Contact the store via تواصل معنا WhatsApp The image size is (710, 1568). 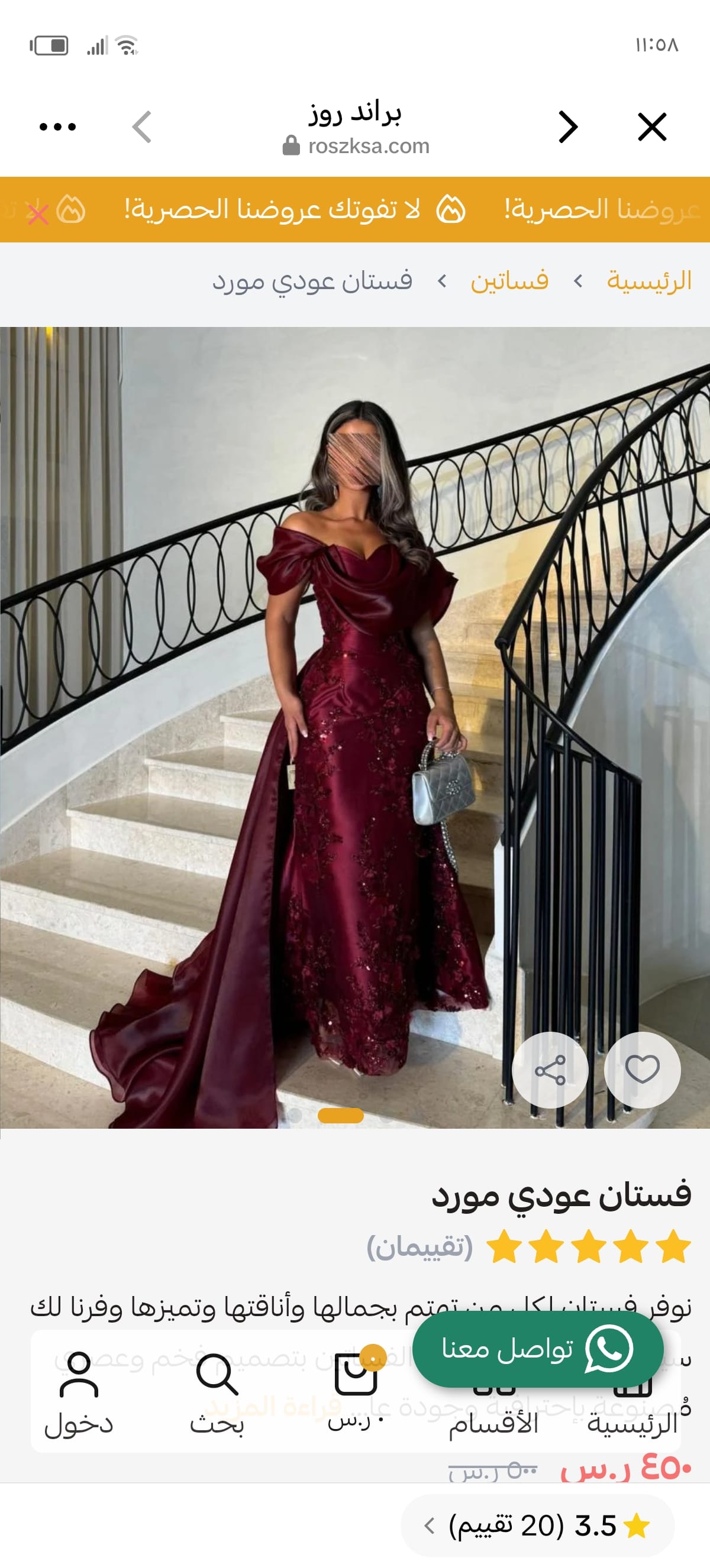(538, 1349)
